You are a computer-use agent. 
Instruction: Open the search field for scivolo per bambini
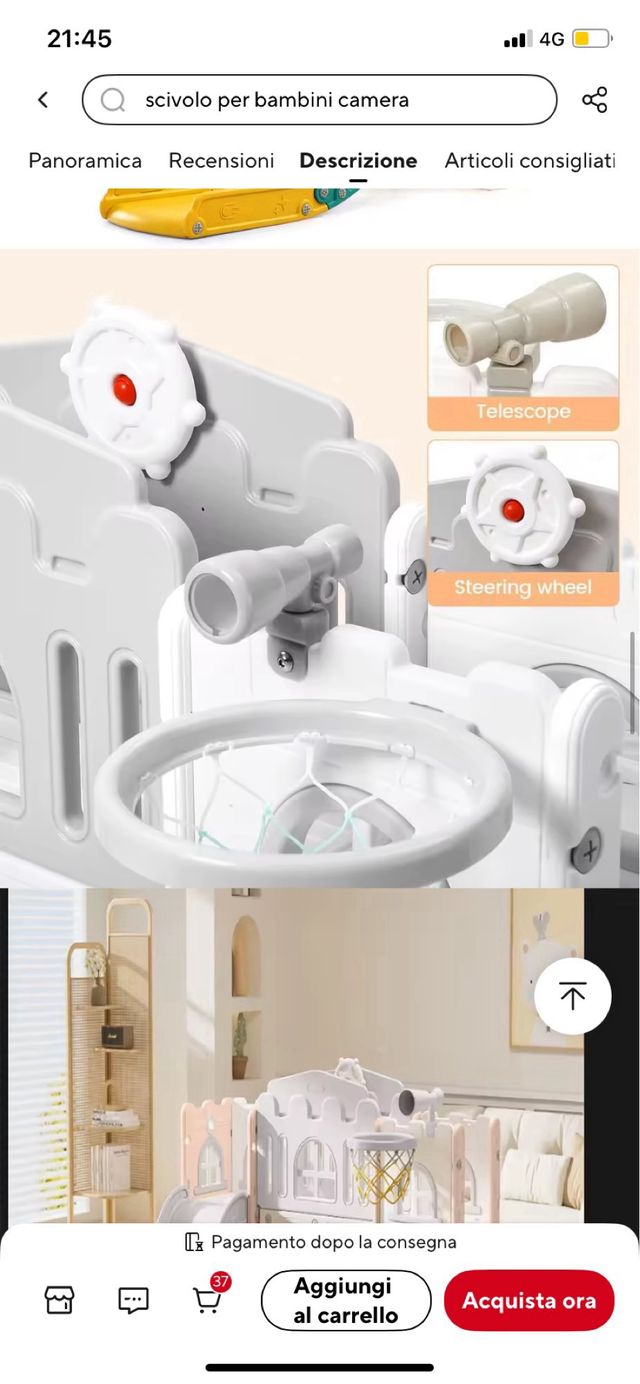point(319,100)
